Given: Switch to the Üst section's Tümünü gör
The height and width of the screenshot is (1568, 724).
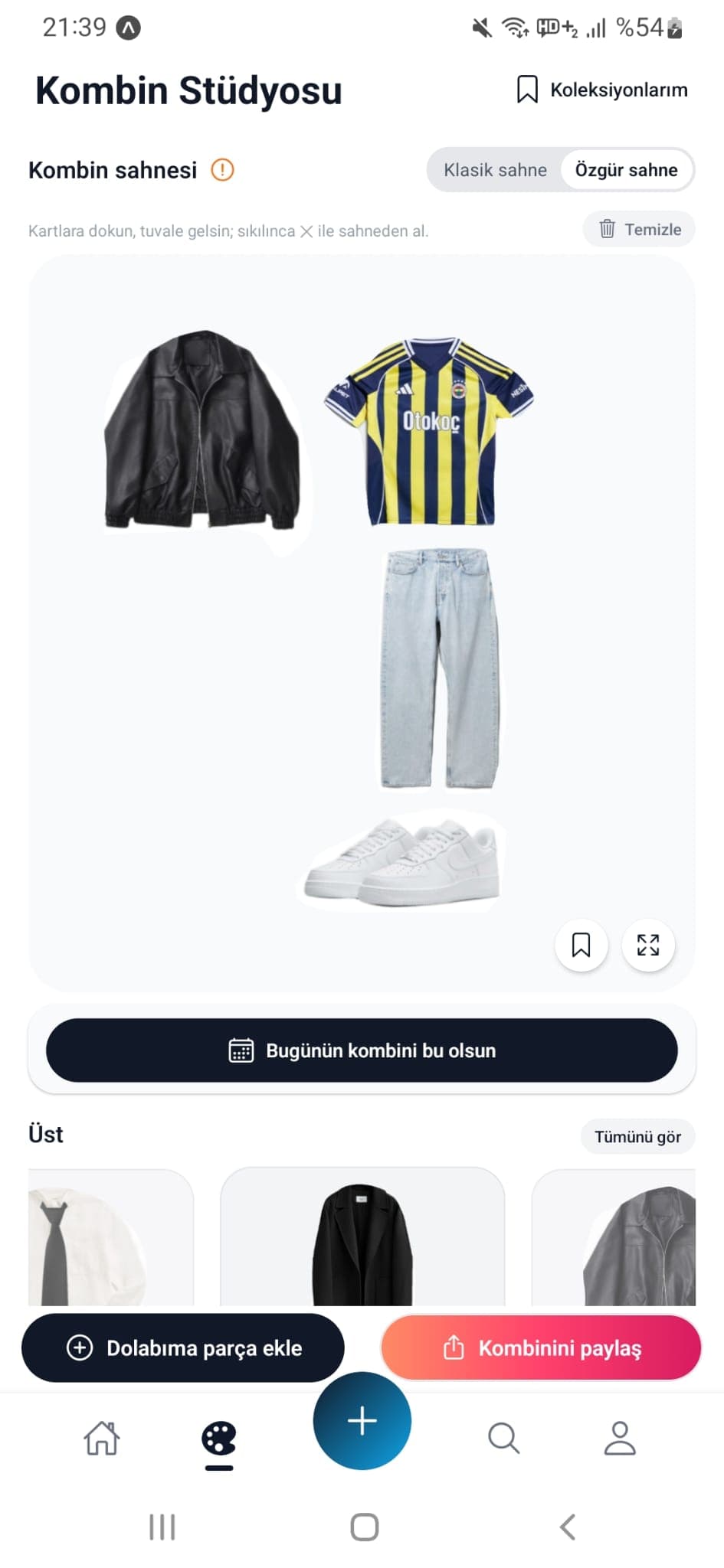Looking at the screenshot, I should tap(637, 1137).
